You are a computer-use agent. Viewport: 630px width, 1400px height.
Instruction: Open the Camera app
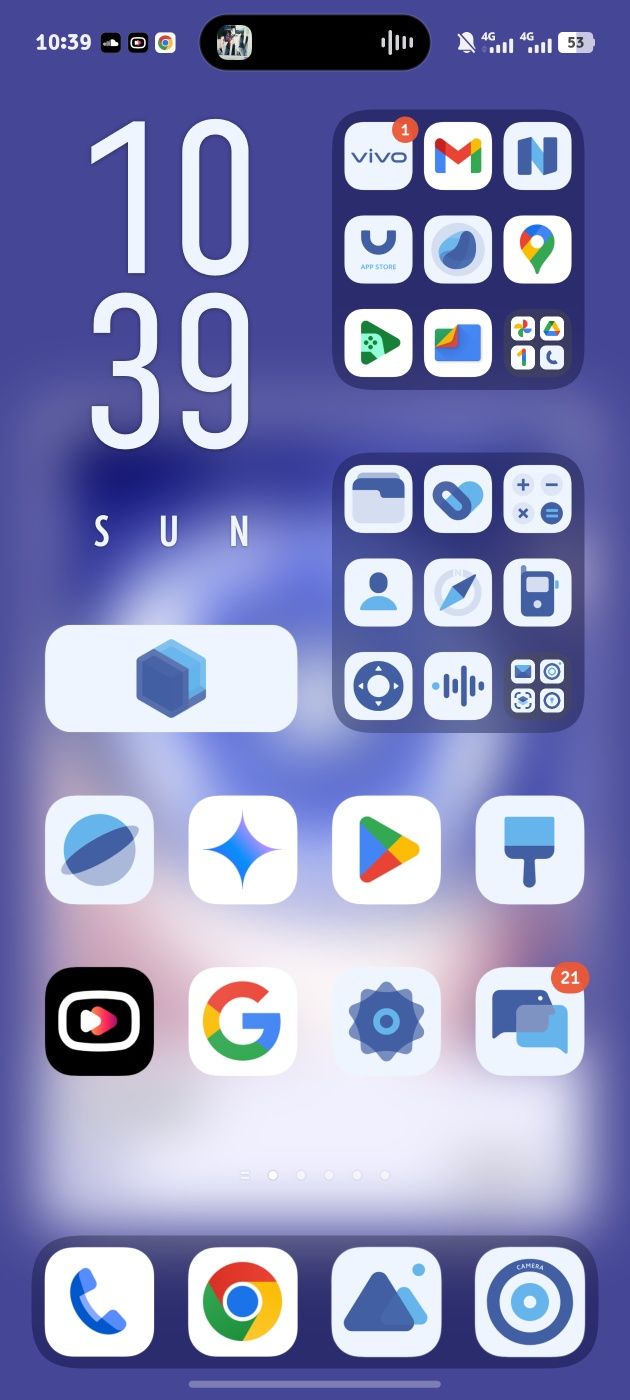tap(529, 1302)
